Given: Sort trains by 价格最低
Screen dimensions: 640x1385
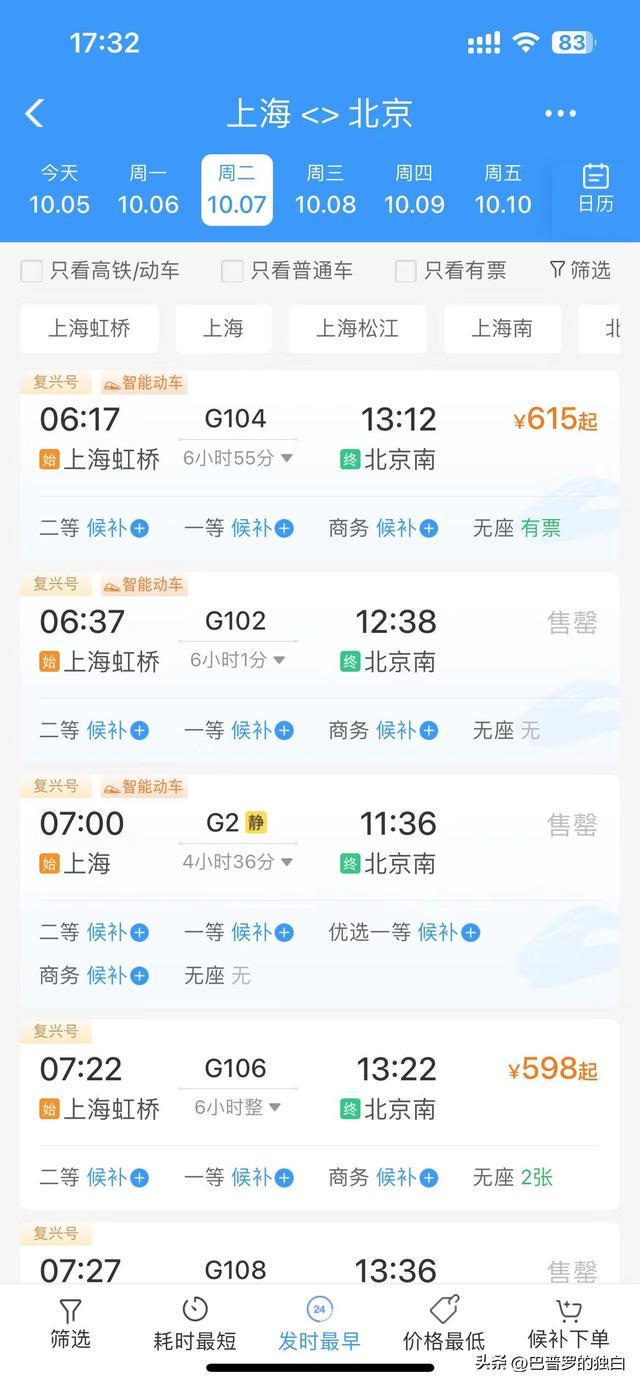Looking at the screenshot, I should coord(444,1324).
